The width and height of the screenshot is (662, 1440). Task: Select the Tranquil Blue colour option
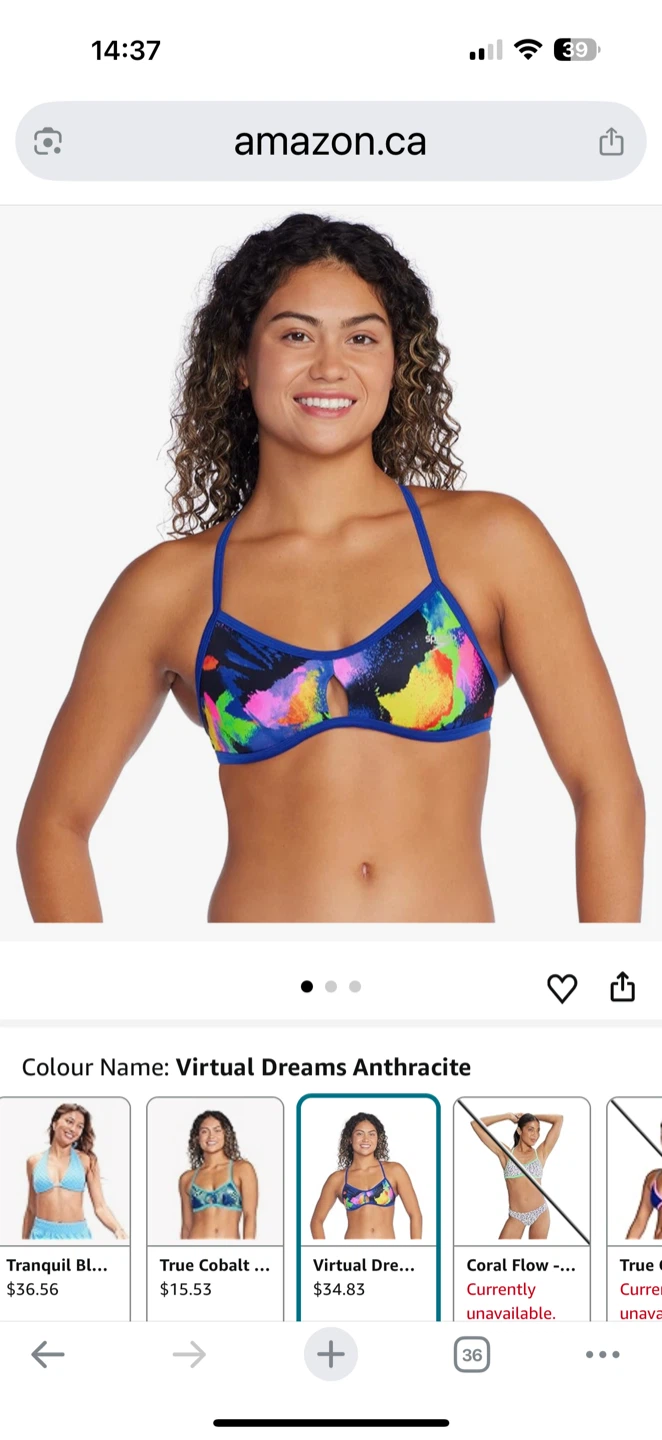[x=65, y=1200]
